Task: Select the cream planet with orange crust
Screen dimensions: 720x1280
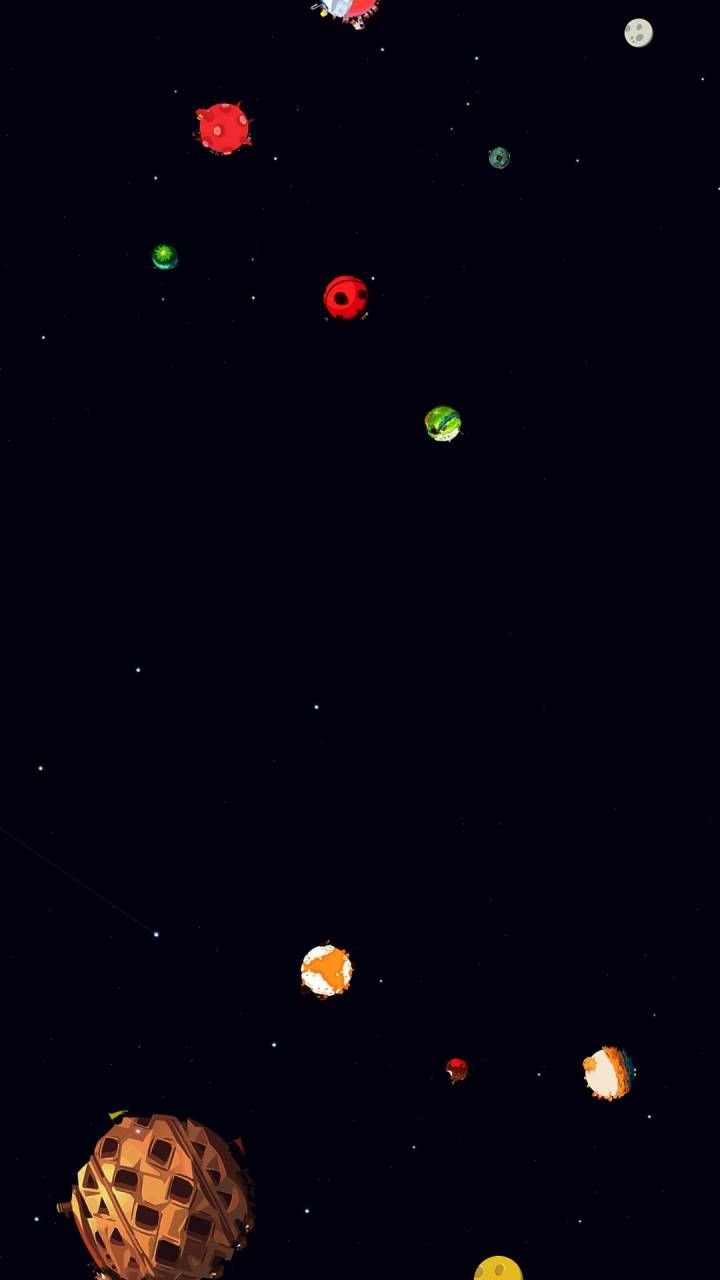Action: click(x=607, y=1073)
